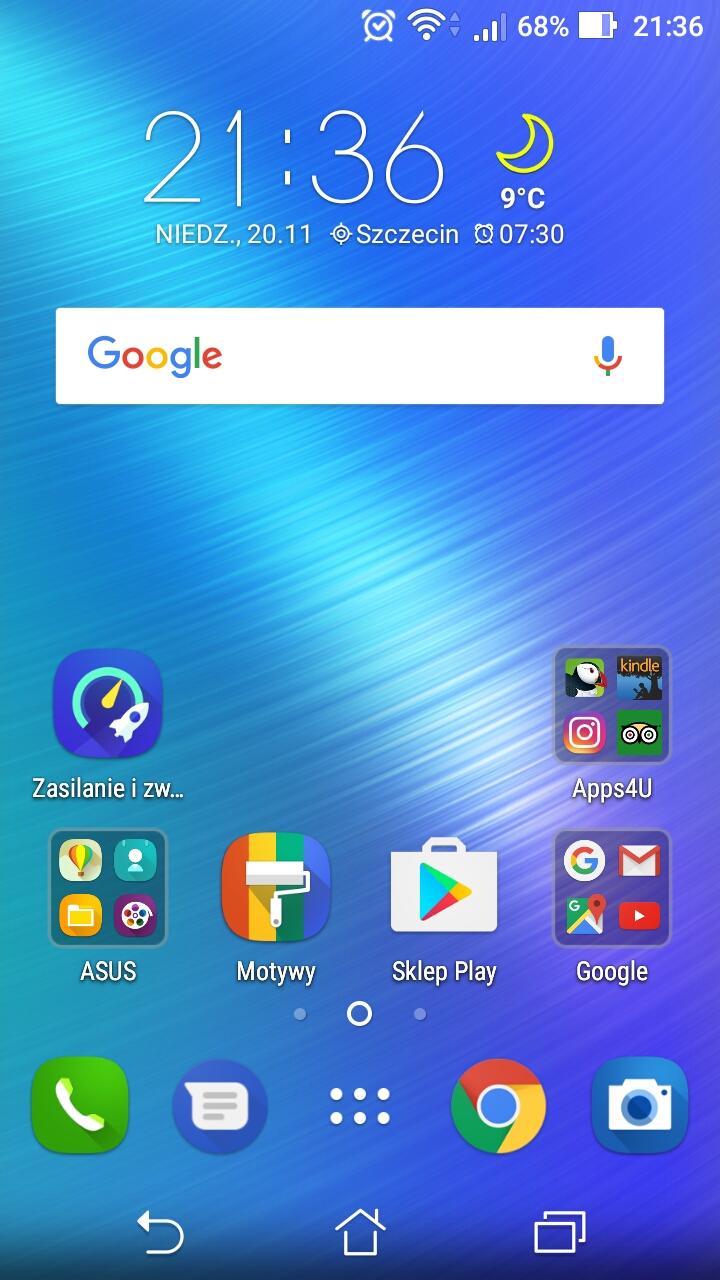Tap the system back button

click(161, 1231)
